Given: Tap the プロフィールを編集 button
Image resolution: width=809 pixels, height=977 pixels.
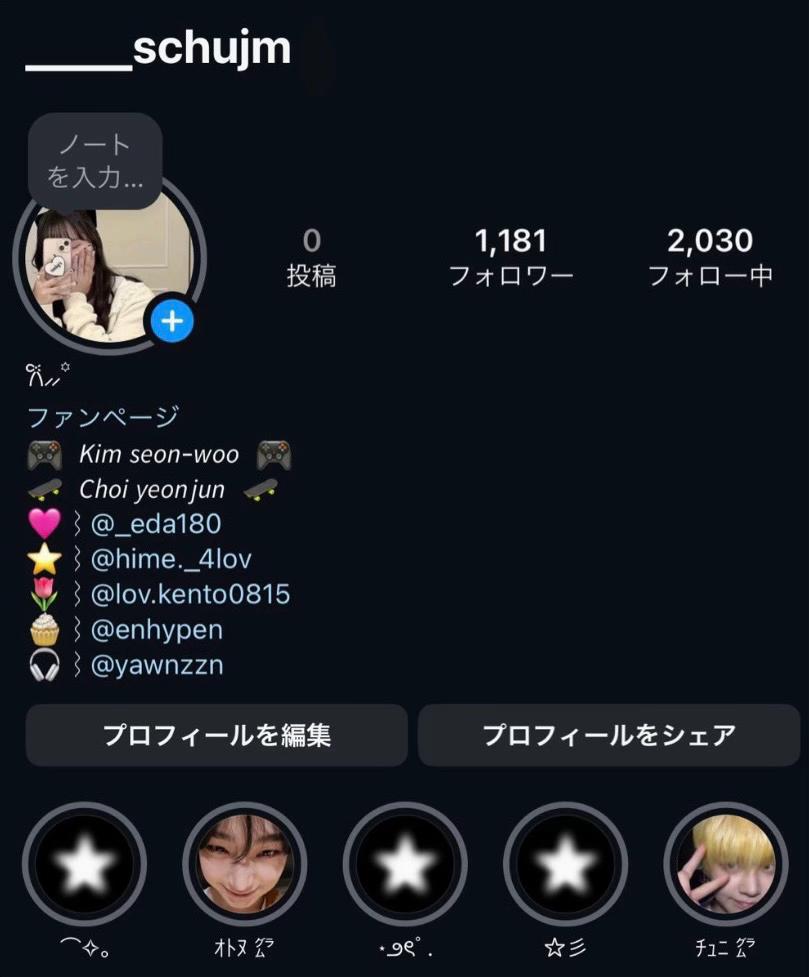Looking at the screenshot, I should click(x=217, y=735).
